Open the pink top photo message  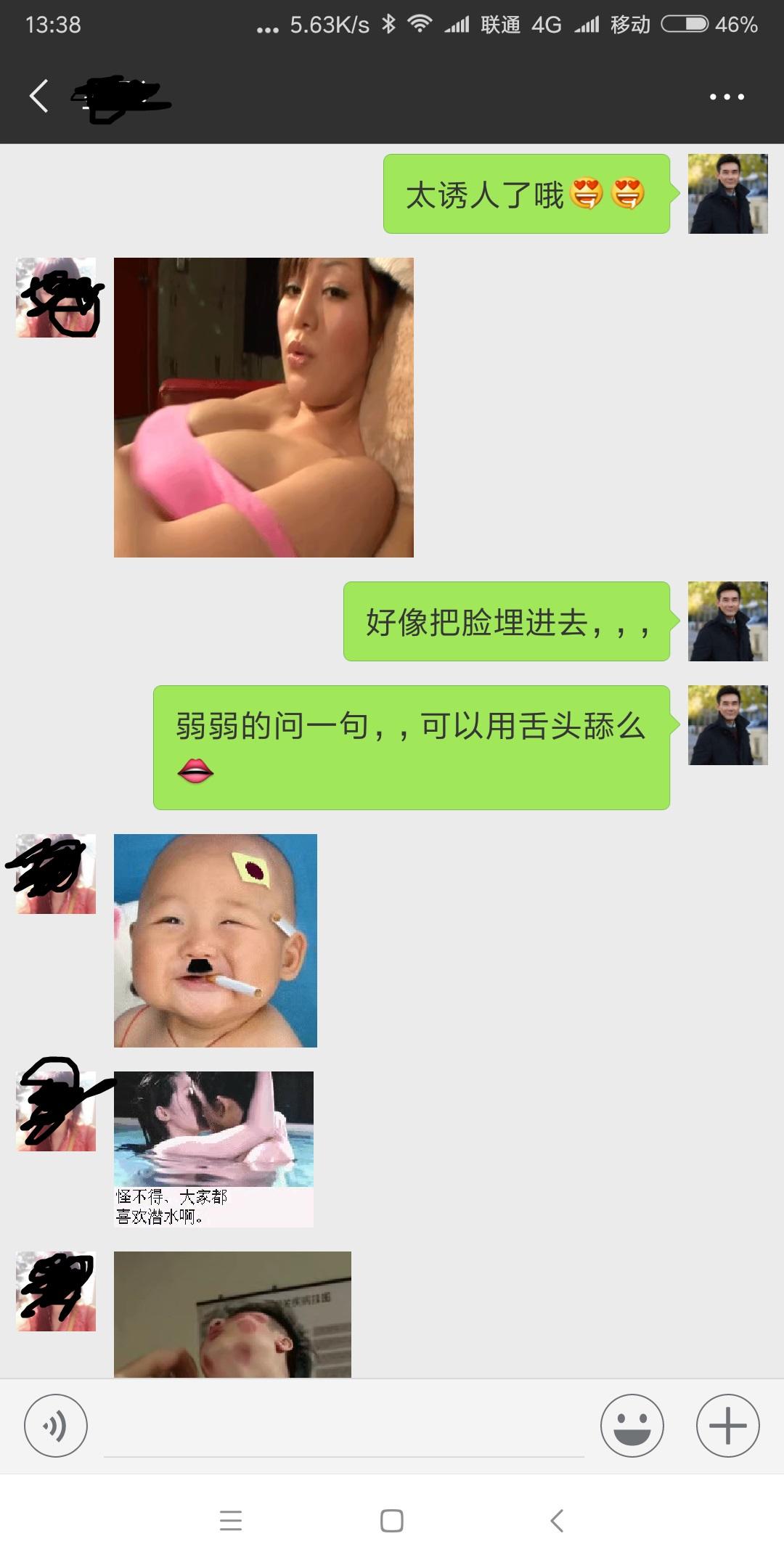tap(264, 407)
